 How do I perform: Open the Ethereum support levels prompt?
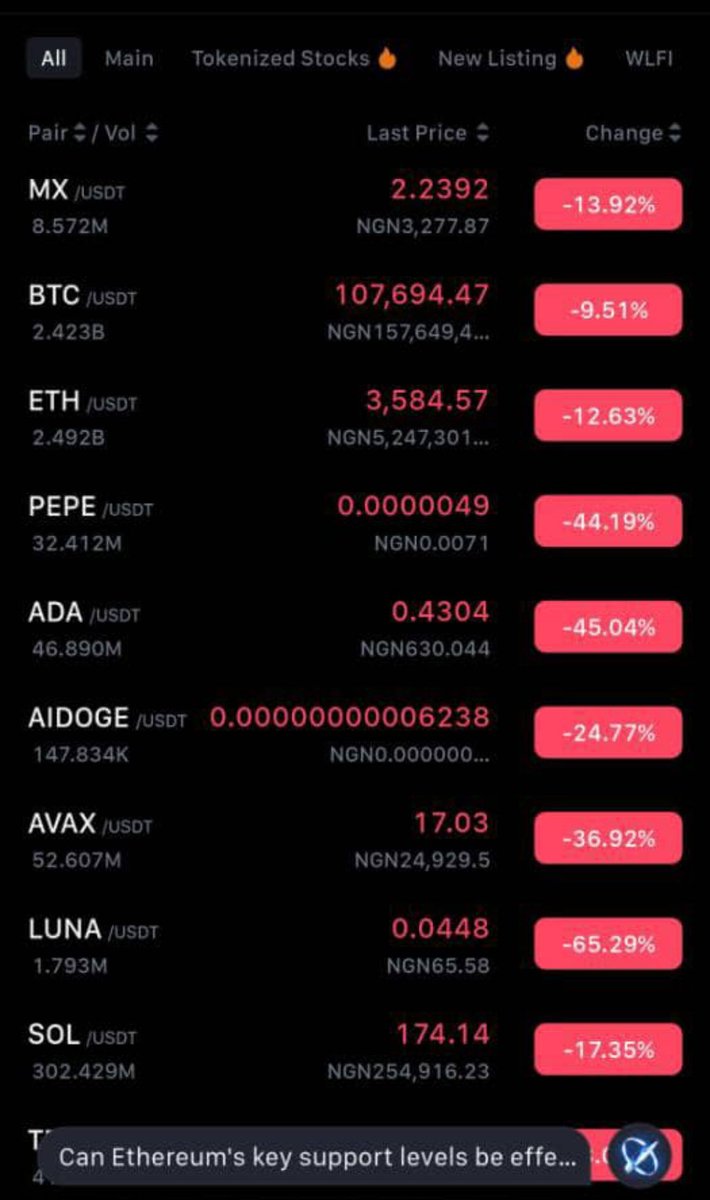pos(317,1158)
